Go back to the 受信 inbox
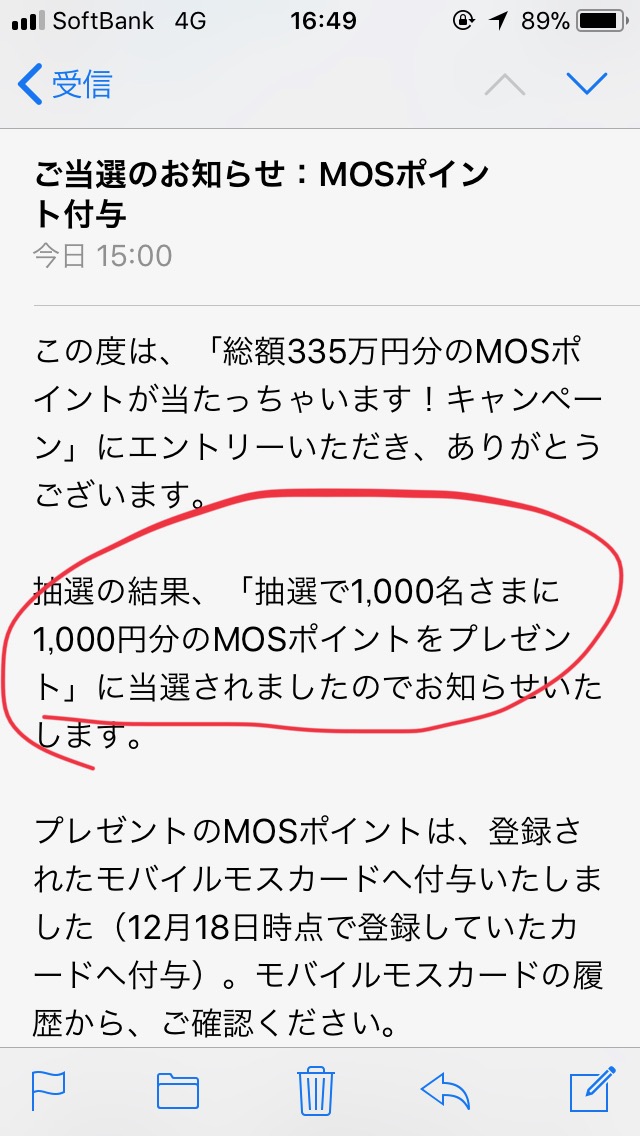 65,84
